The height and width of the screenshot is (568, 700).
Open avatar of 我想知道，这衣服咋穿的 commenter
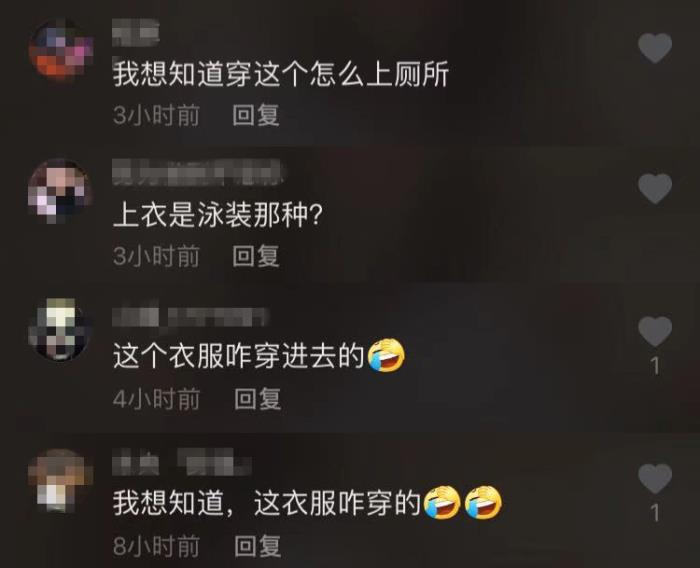(x=60, y=479)
